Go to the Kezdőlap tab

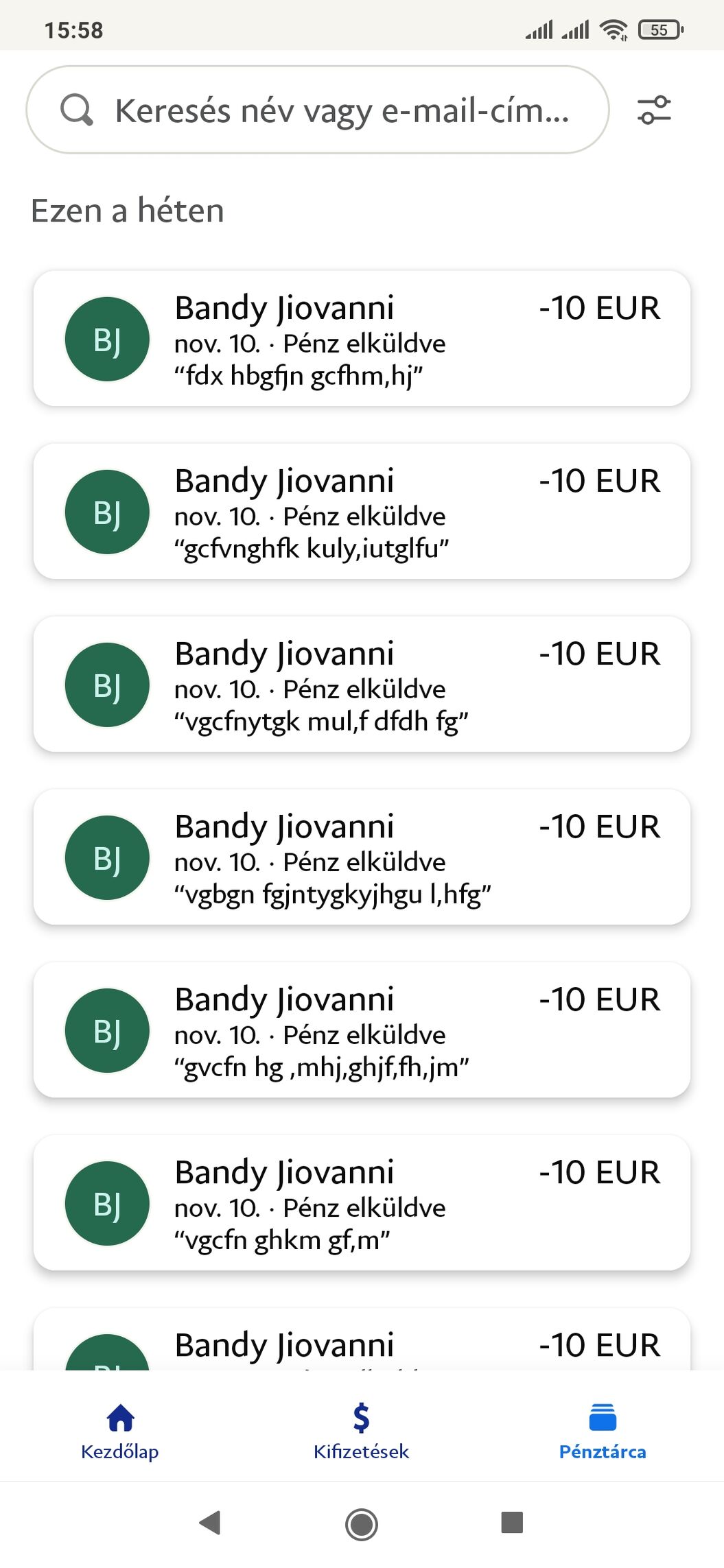[x=120, y=1431]
